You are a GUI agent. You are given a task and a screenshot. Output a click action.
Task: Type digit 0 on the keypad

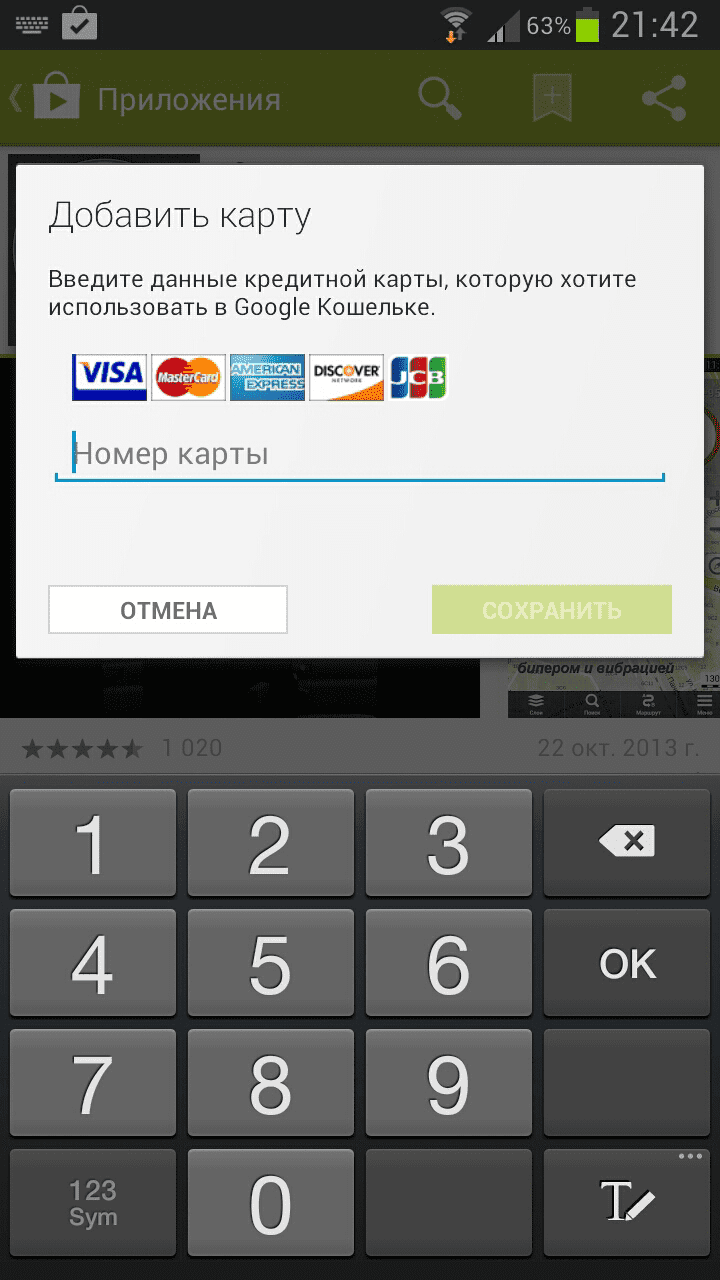271,1203
